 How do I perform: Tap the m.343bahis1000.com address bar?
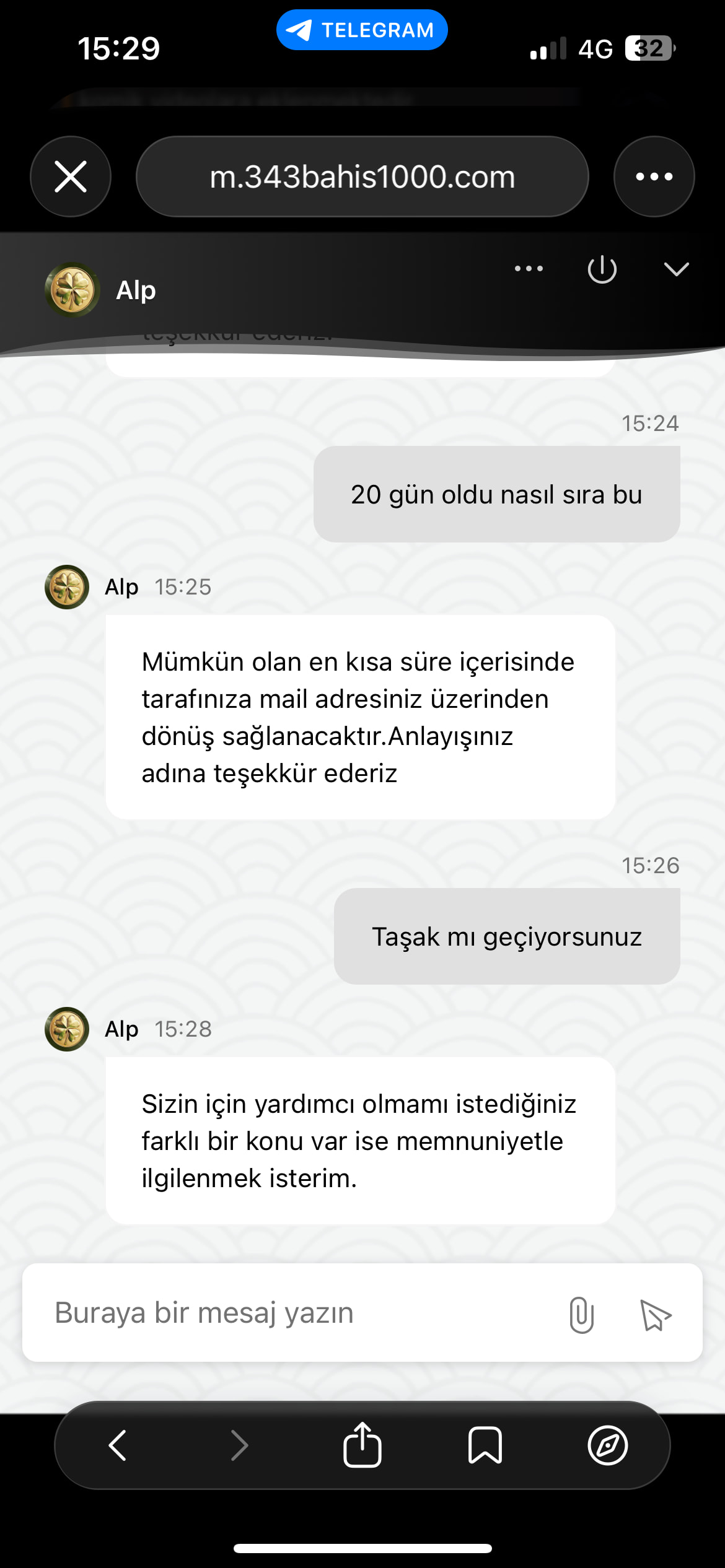362,176
